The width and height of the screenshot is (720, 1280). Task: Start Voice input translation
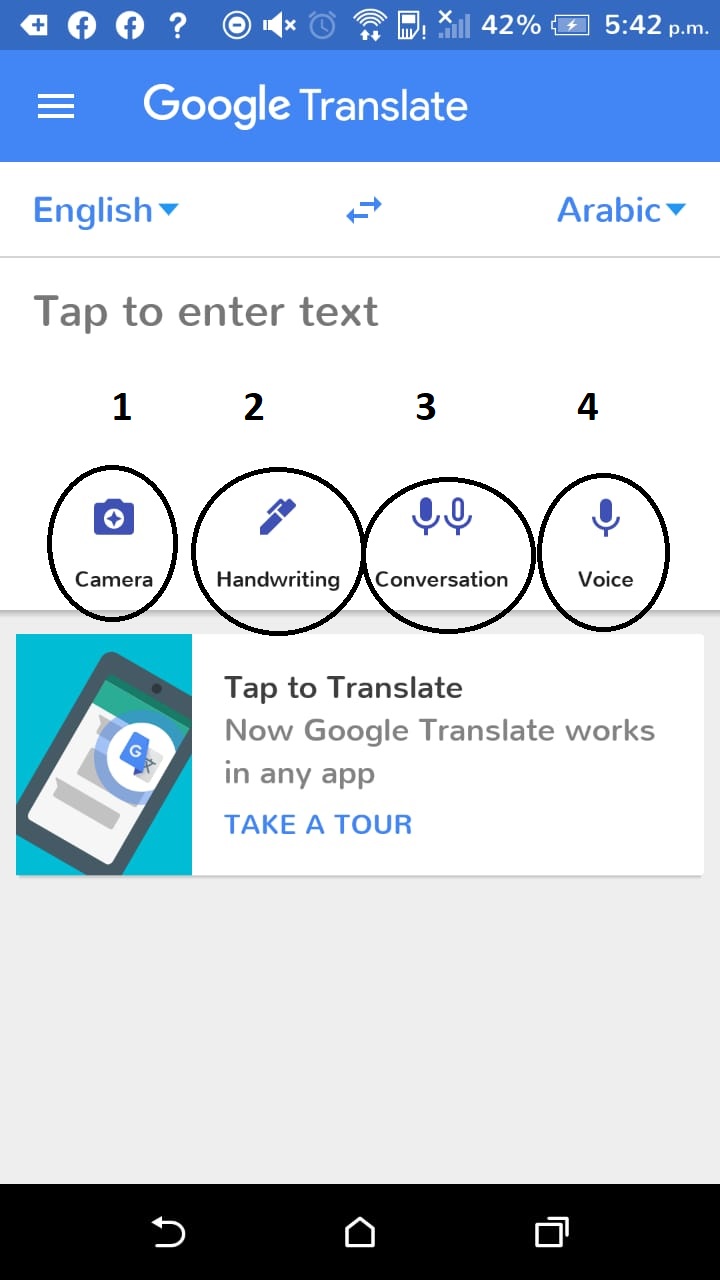click(x=605, y=542)
